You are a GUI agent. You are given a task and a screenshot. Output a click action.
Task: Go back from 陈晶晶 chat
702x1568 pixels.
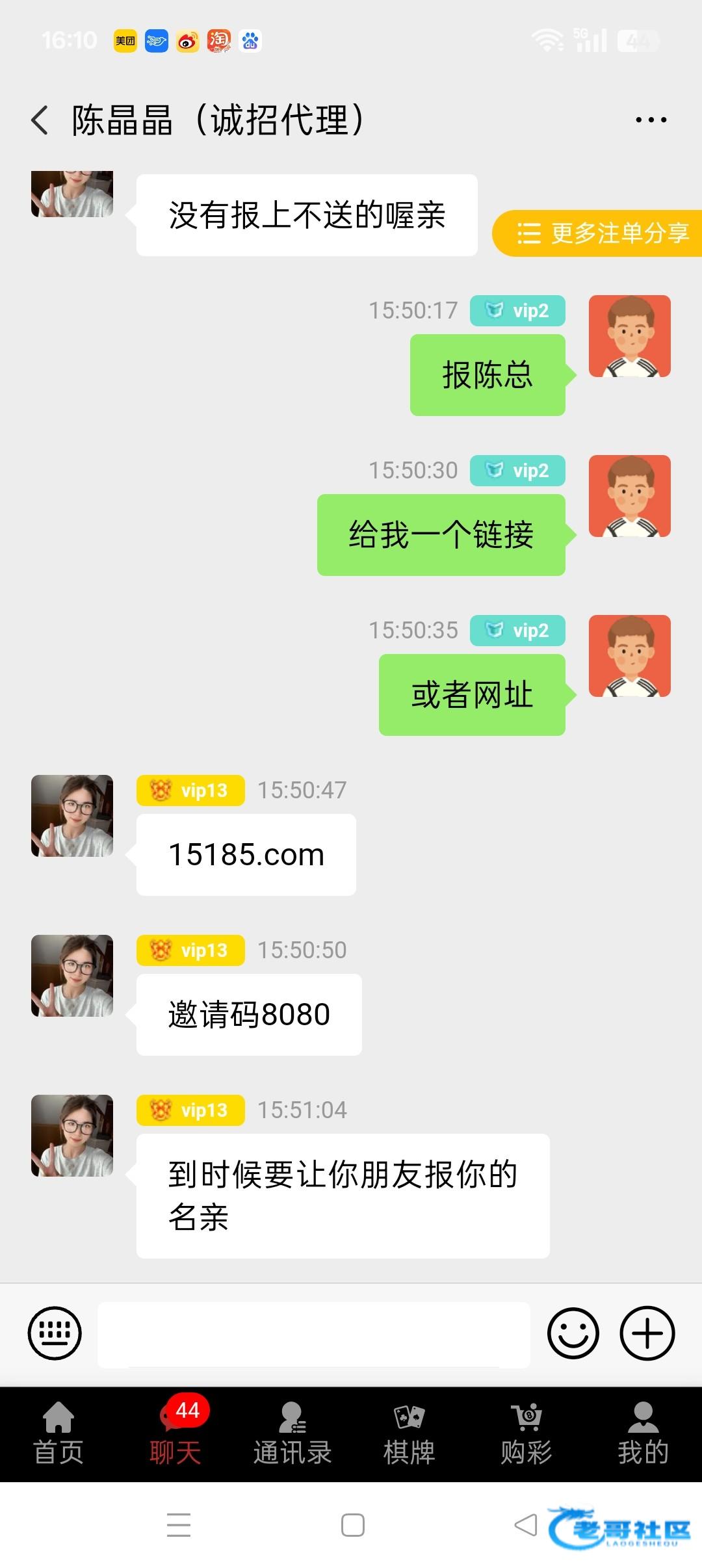pyautogui.click(x=40, y=120)
